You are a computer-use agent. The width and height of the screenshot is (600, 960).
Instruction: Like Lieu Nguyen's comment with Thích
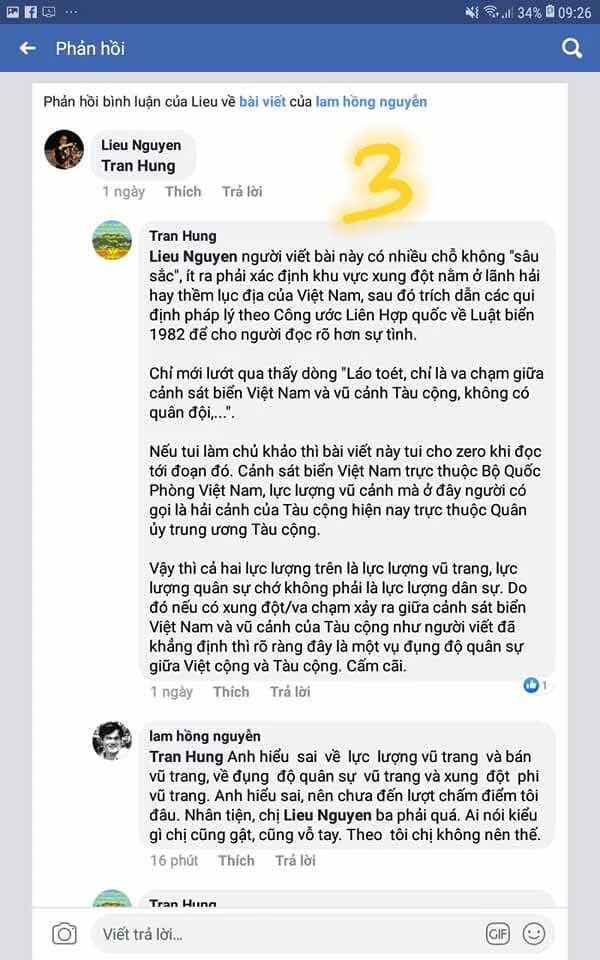(x=183, y=191)
